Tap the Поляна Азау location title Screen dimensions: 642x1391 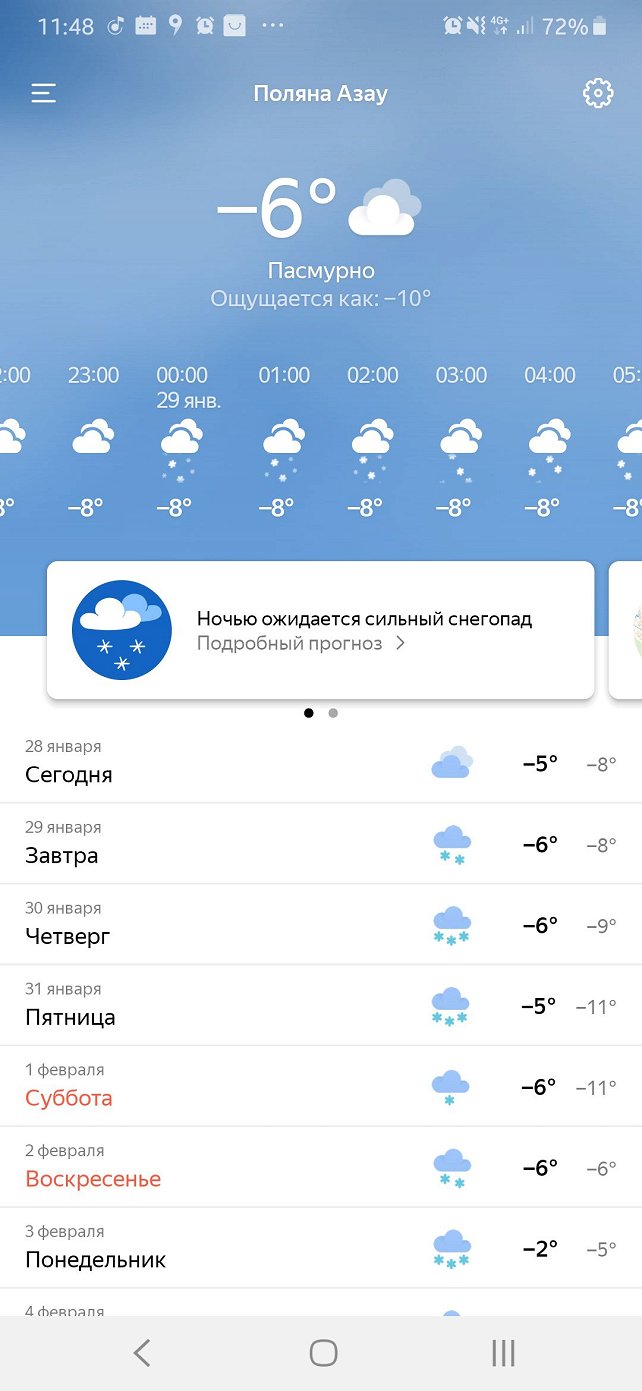coord(320,94)
